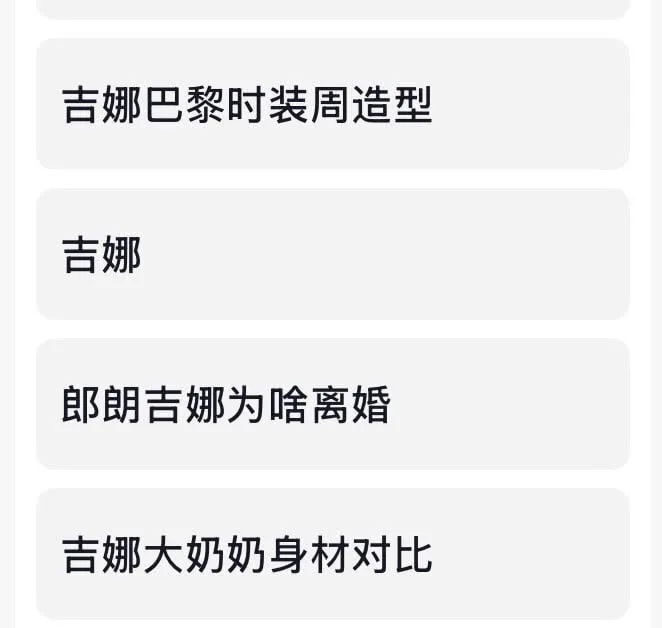662x628 pixels.
Task: Tap the suggestion ending with 身材对比
Action: pos(333,554)
